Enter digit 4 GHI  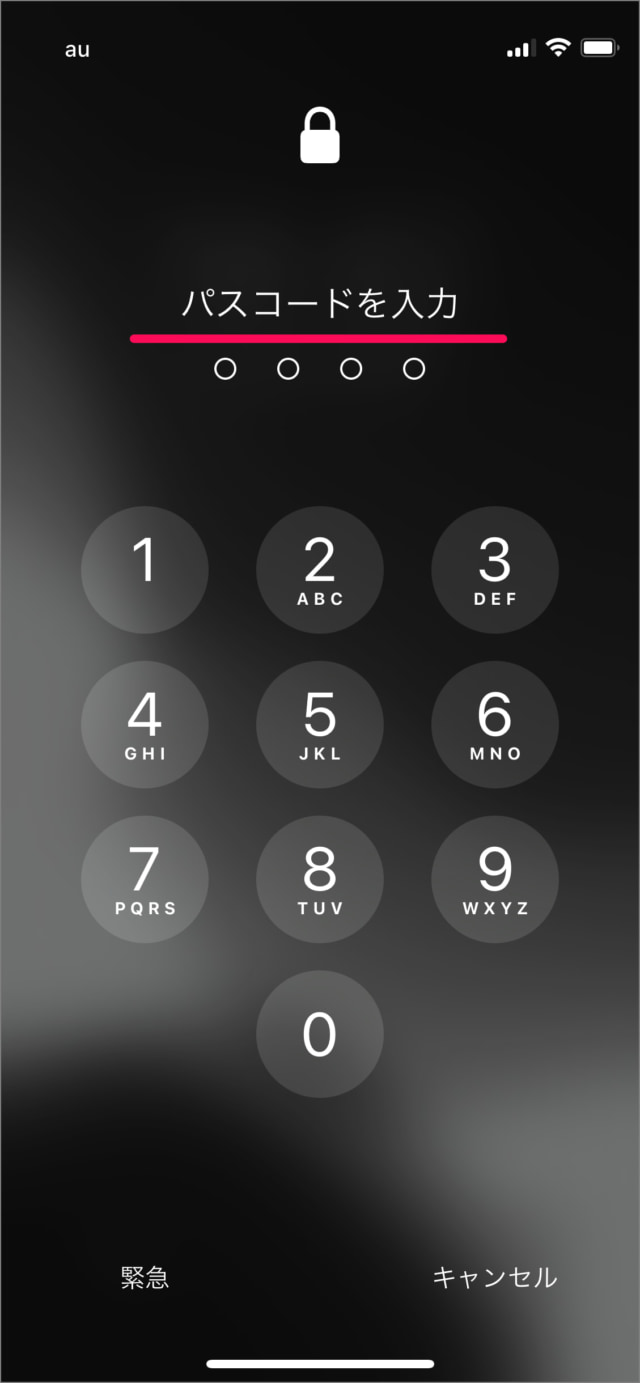[145, 725]
